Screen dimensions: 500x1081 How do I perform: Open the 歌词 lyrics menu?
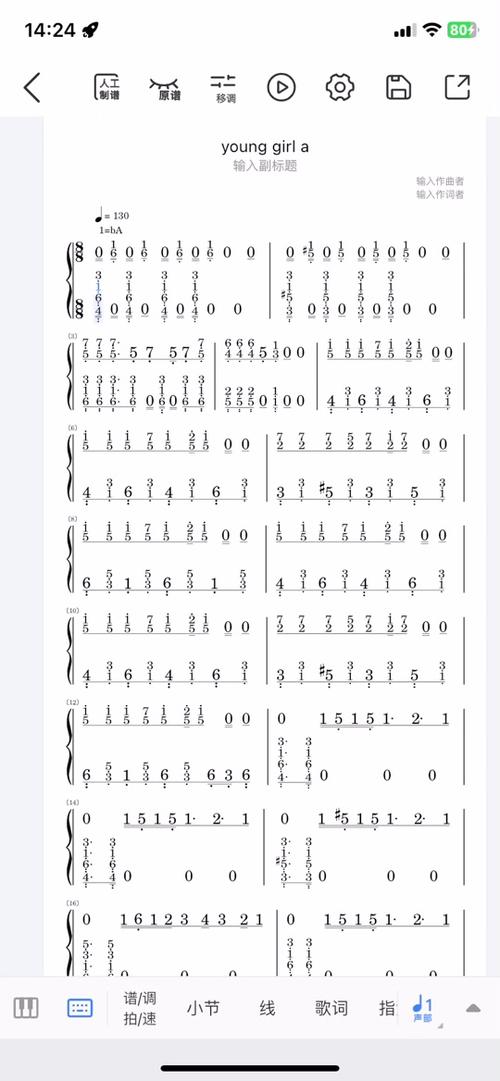coord(331,1009)
